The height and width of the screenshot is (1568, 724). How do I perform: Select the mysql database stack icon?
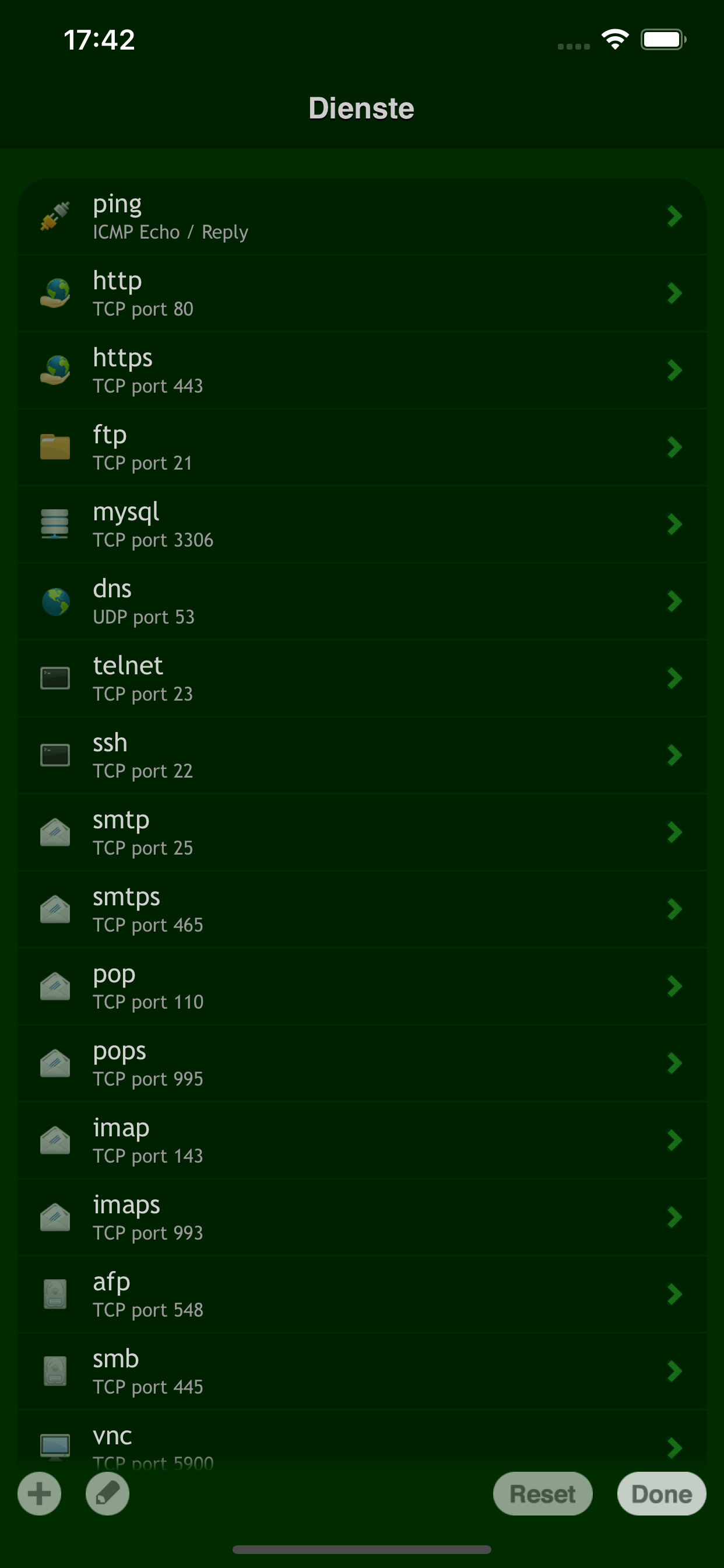tap(55, 524)
